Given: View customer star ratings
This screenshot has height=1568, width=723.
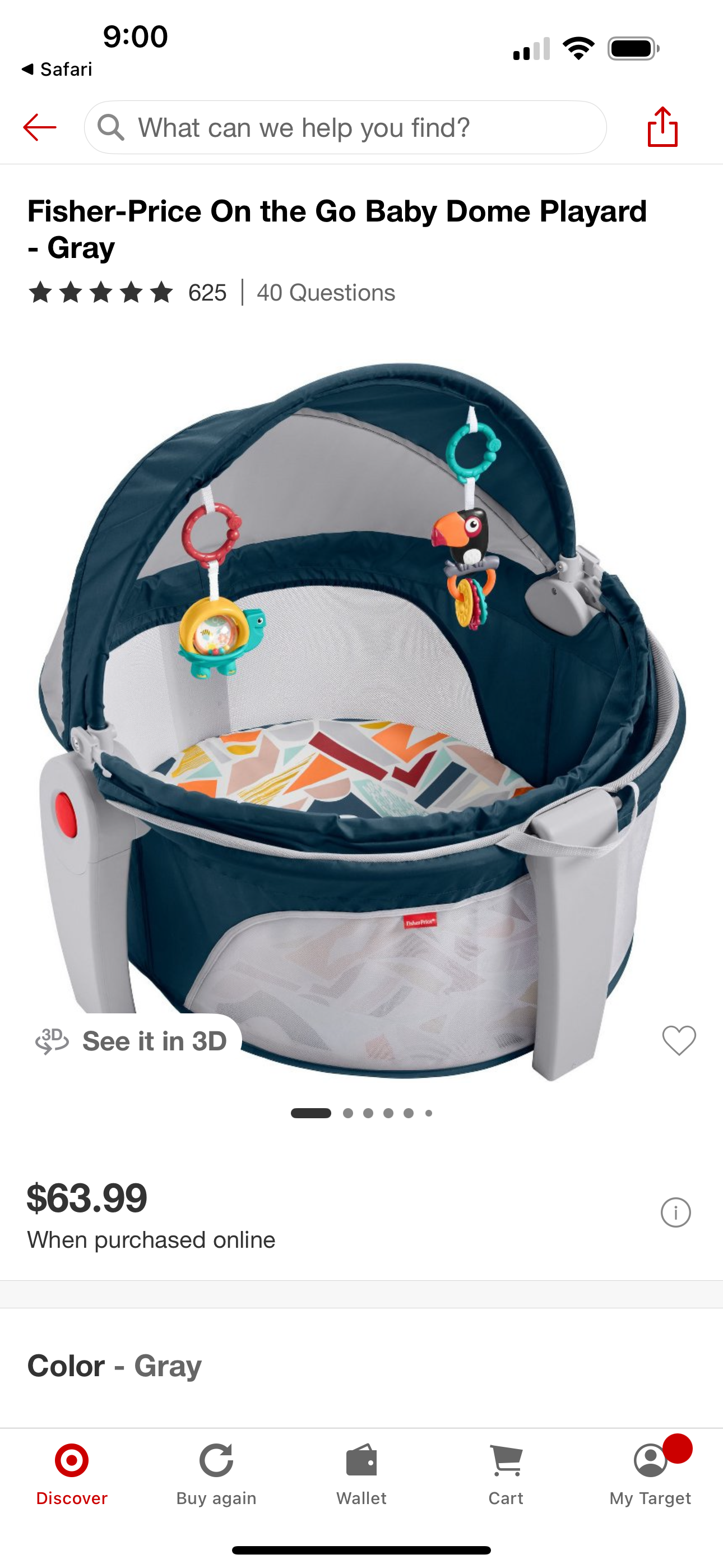Looking at the screenshot, I should point(99,293).
